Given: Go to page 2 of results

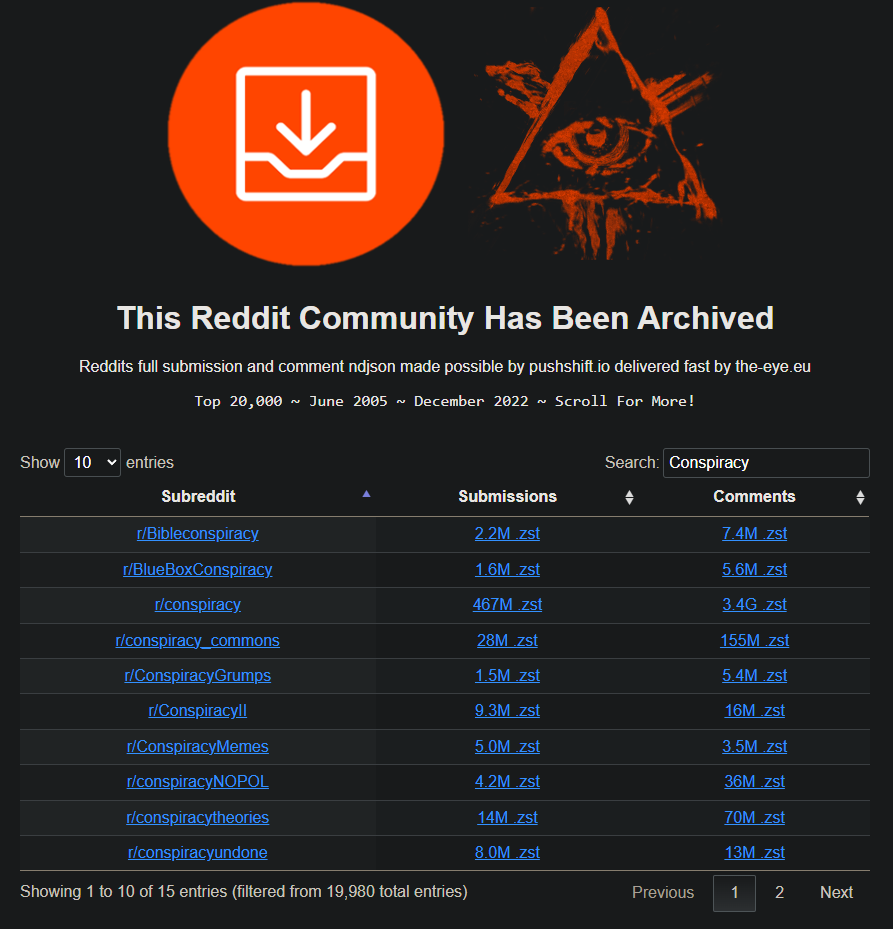Looking at the screenshot, I should pos(779,893).
